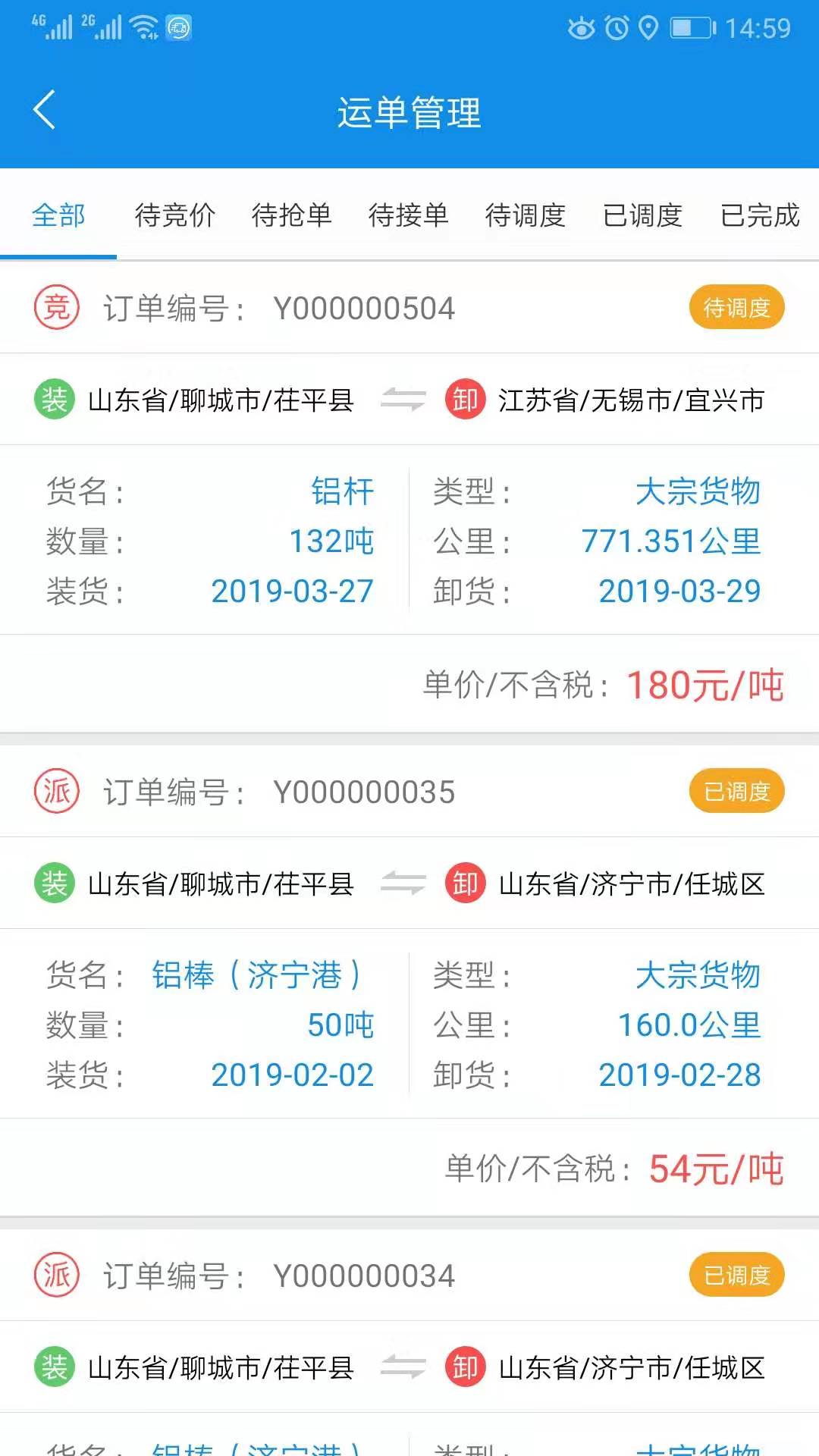819x1456 pixels.
Task: Click the 派 badge on order Y00000034
Action: tap(55, 1275)
